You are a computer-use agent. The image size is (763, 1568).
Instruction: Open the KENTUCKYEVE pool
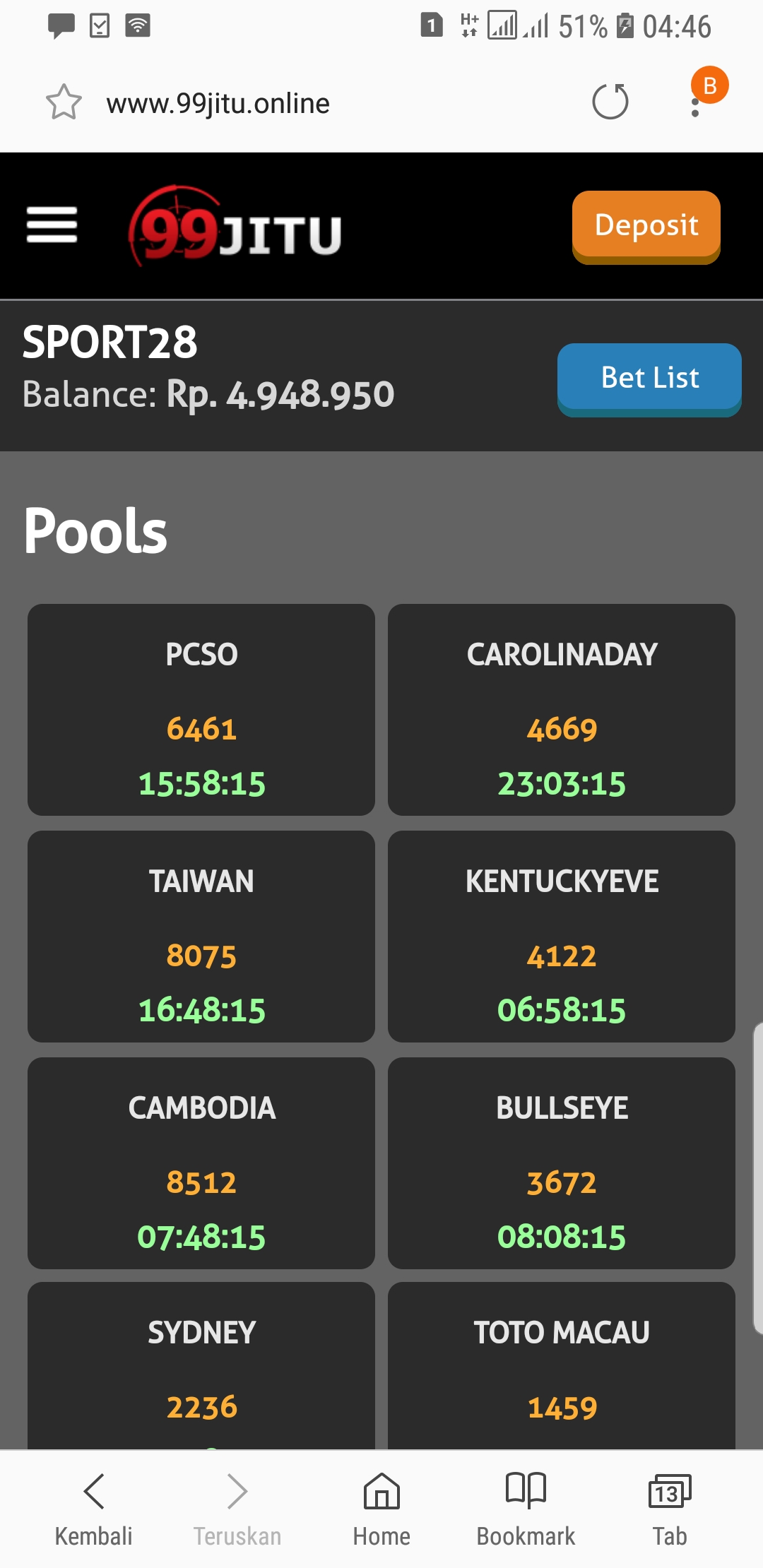coord(562,936)
